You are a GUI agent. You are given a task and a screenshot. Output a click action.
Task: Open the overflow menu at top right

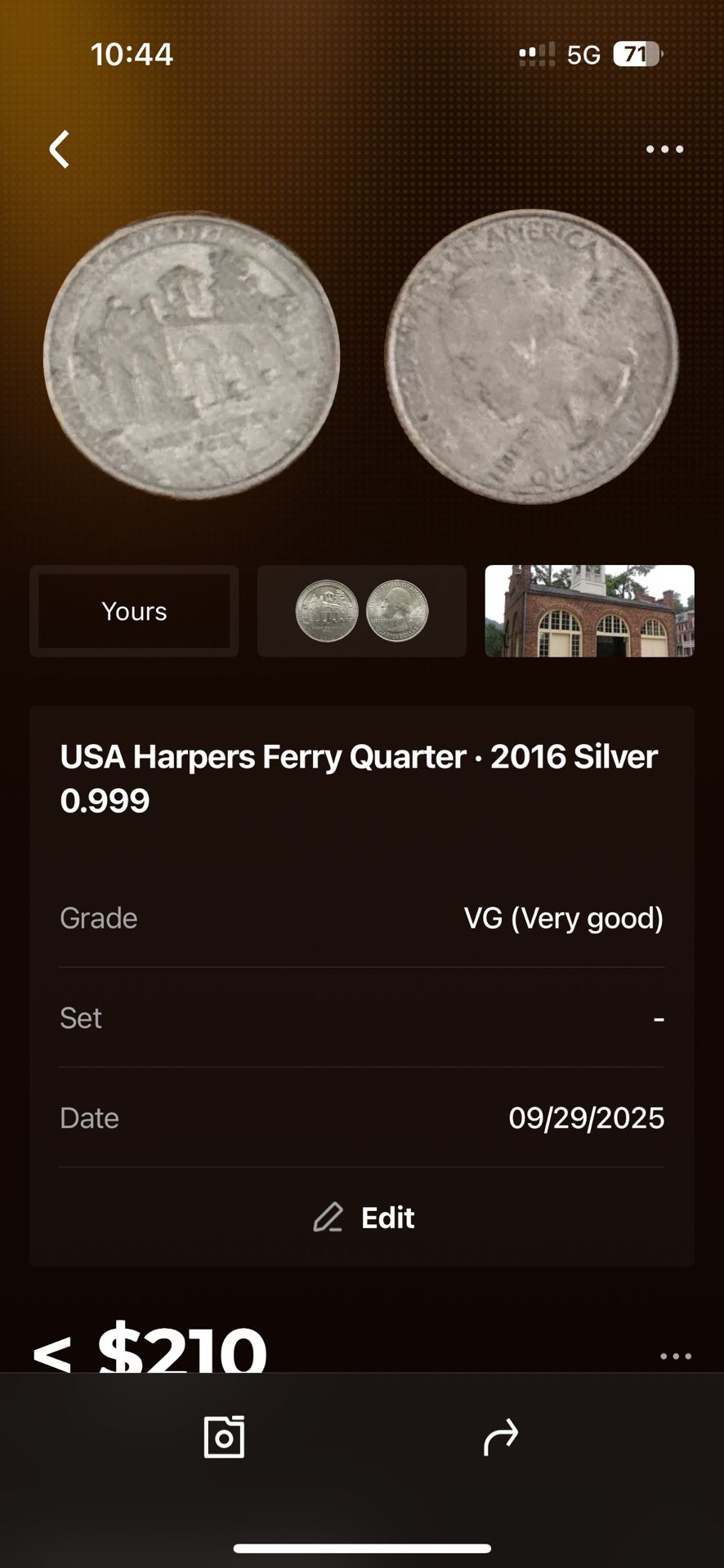[x=664, y=149]
